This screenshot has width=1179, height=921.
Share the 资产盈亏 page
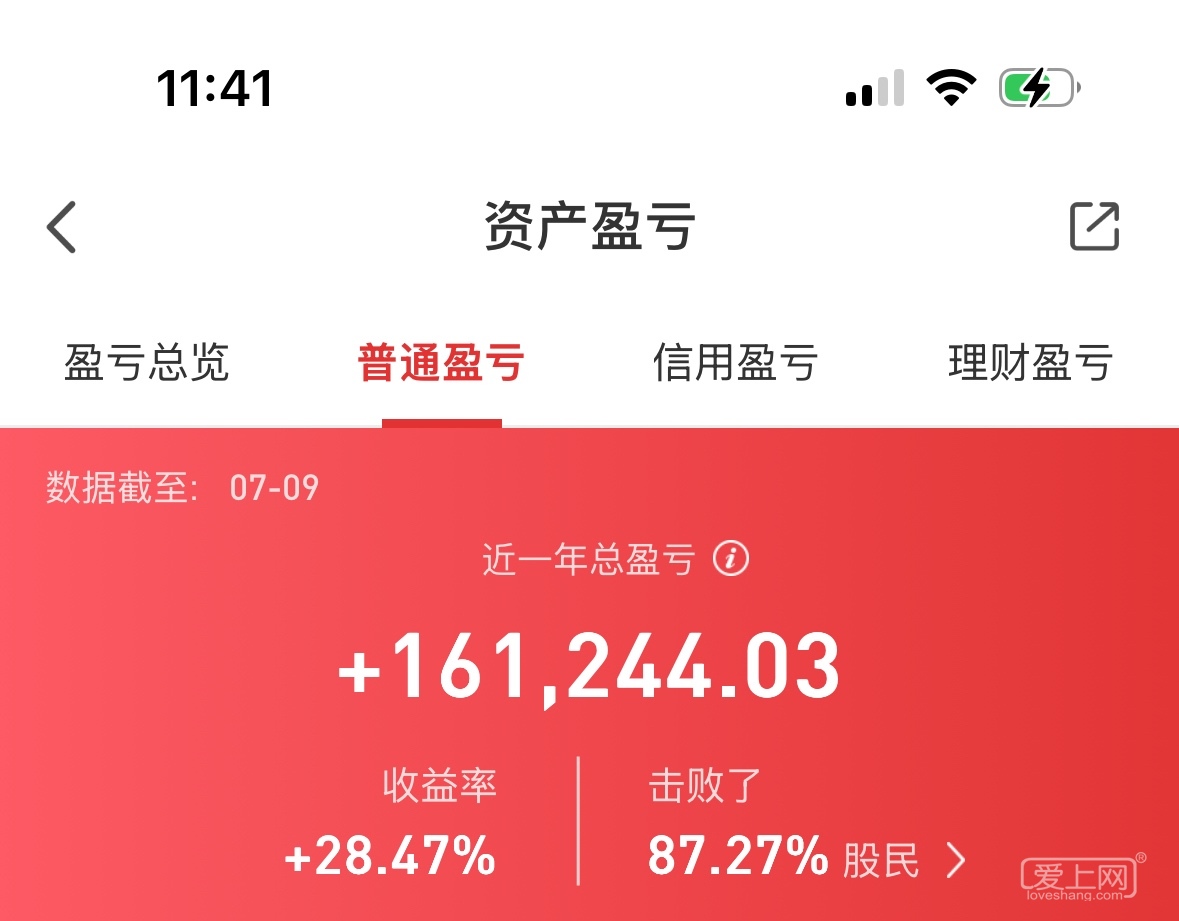click(1094, 227)
